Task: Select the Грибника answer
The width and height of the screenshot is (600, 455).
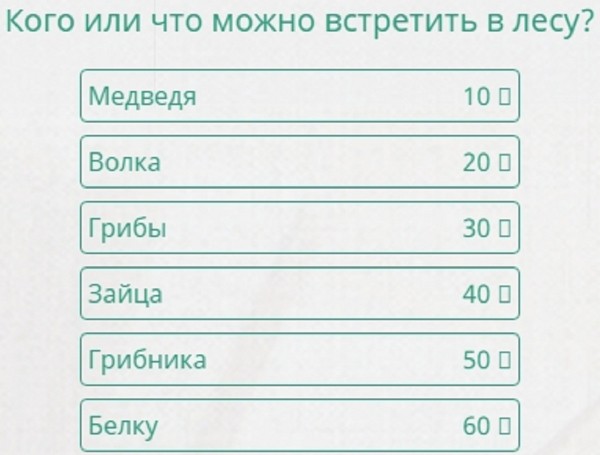Action: pos(300,360)
